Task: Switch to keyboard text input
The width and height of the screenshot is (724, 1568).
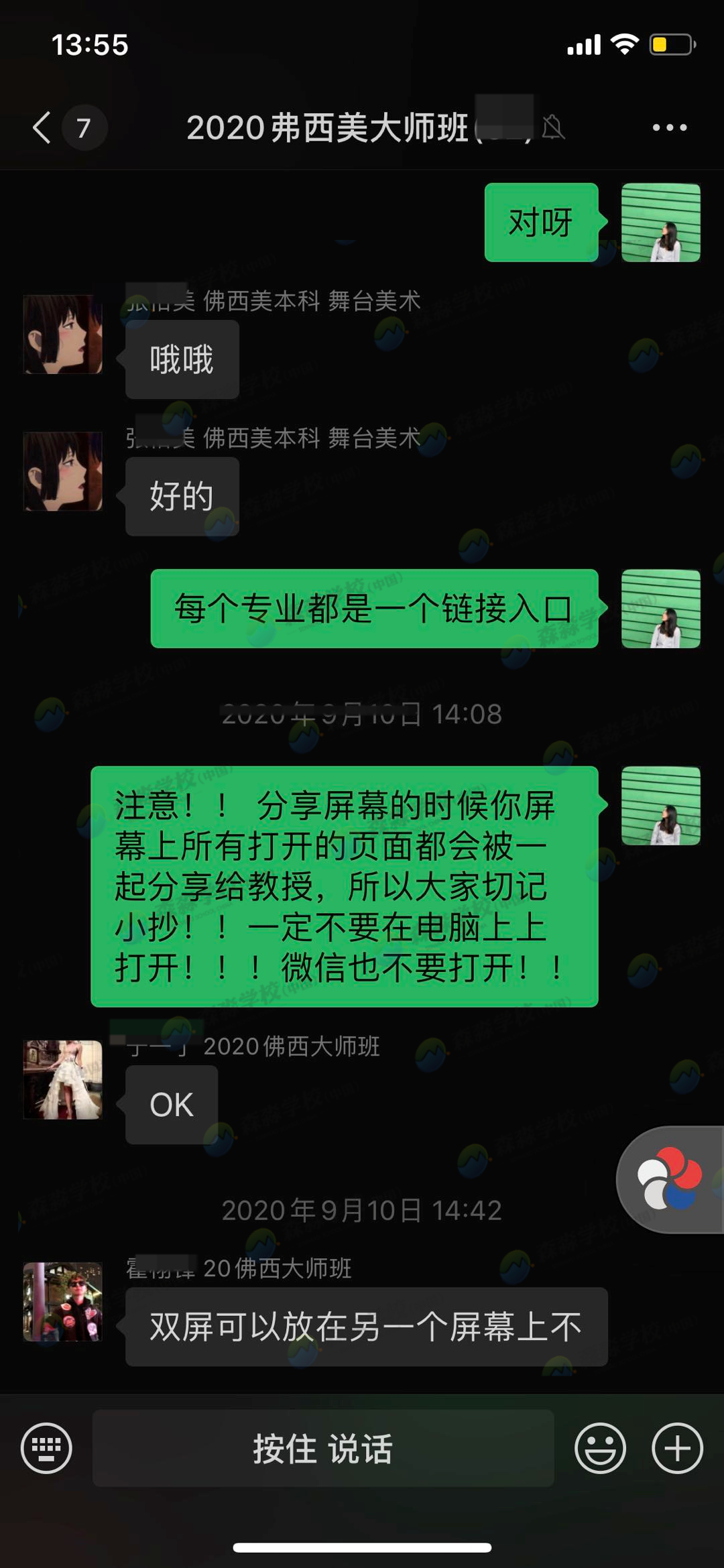Action: point(46,1448)
